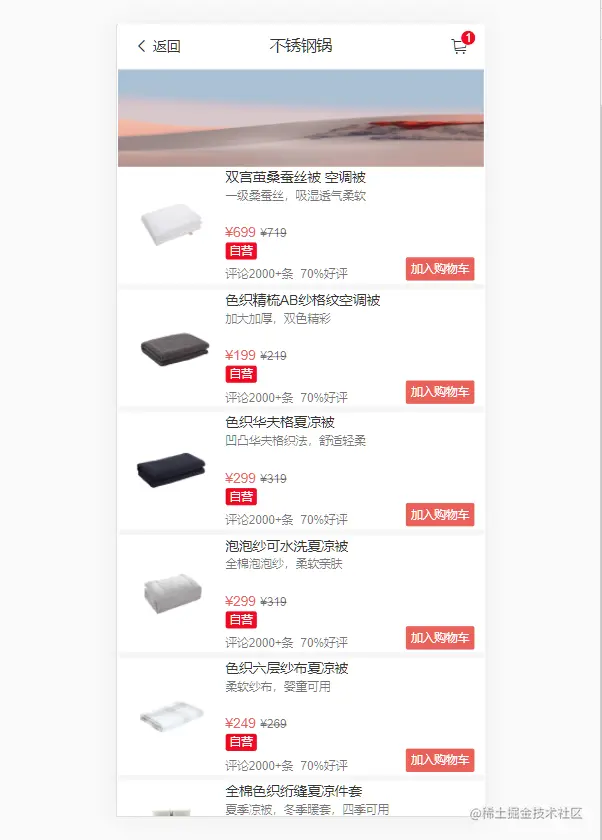Add 色织六层纱布夏凉被 to cart

[x=439, y=760]
